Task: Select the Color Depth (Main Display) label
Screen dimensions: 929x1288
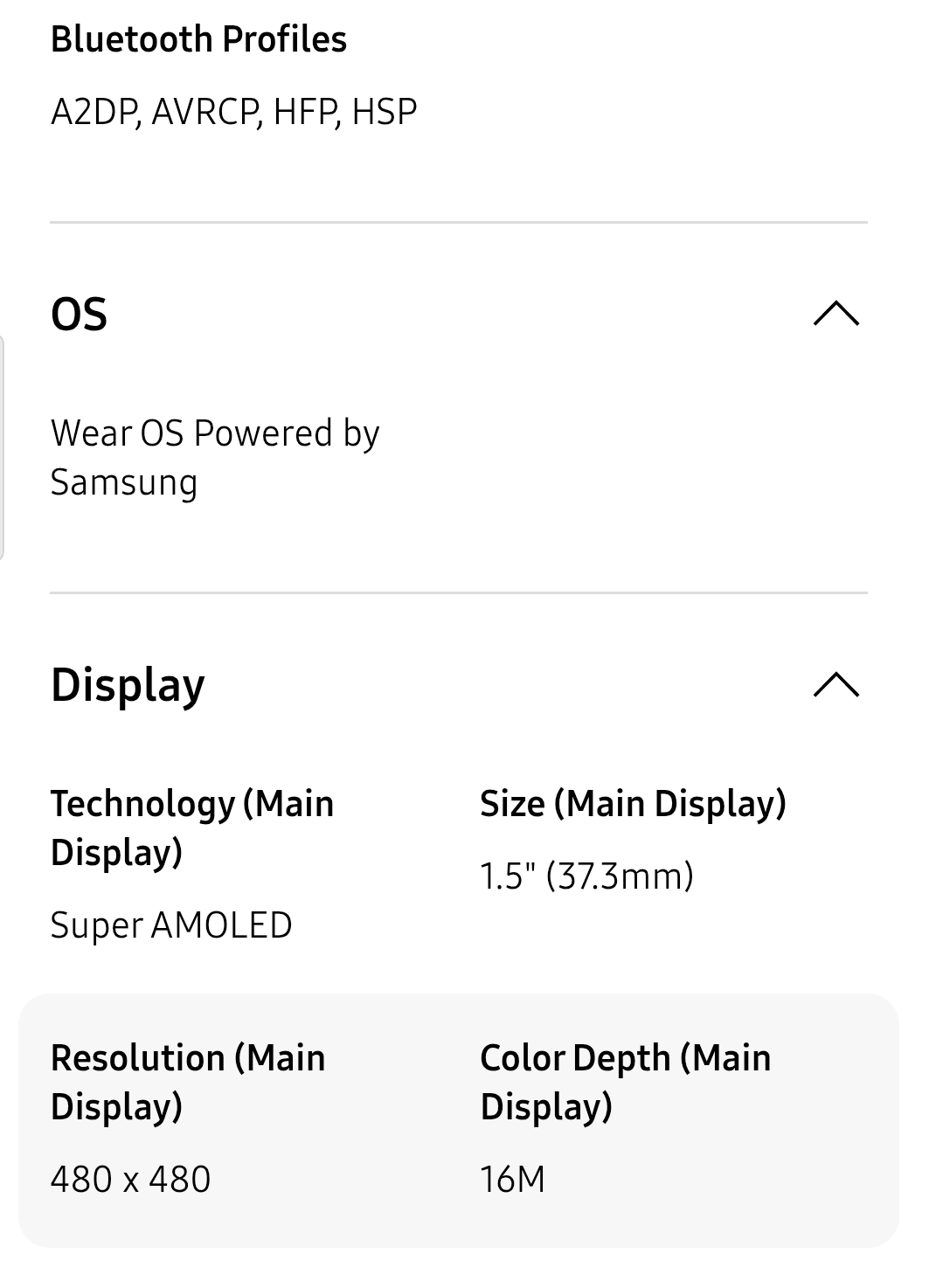Action: point(625,1082)
